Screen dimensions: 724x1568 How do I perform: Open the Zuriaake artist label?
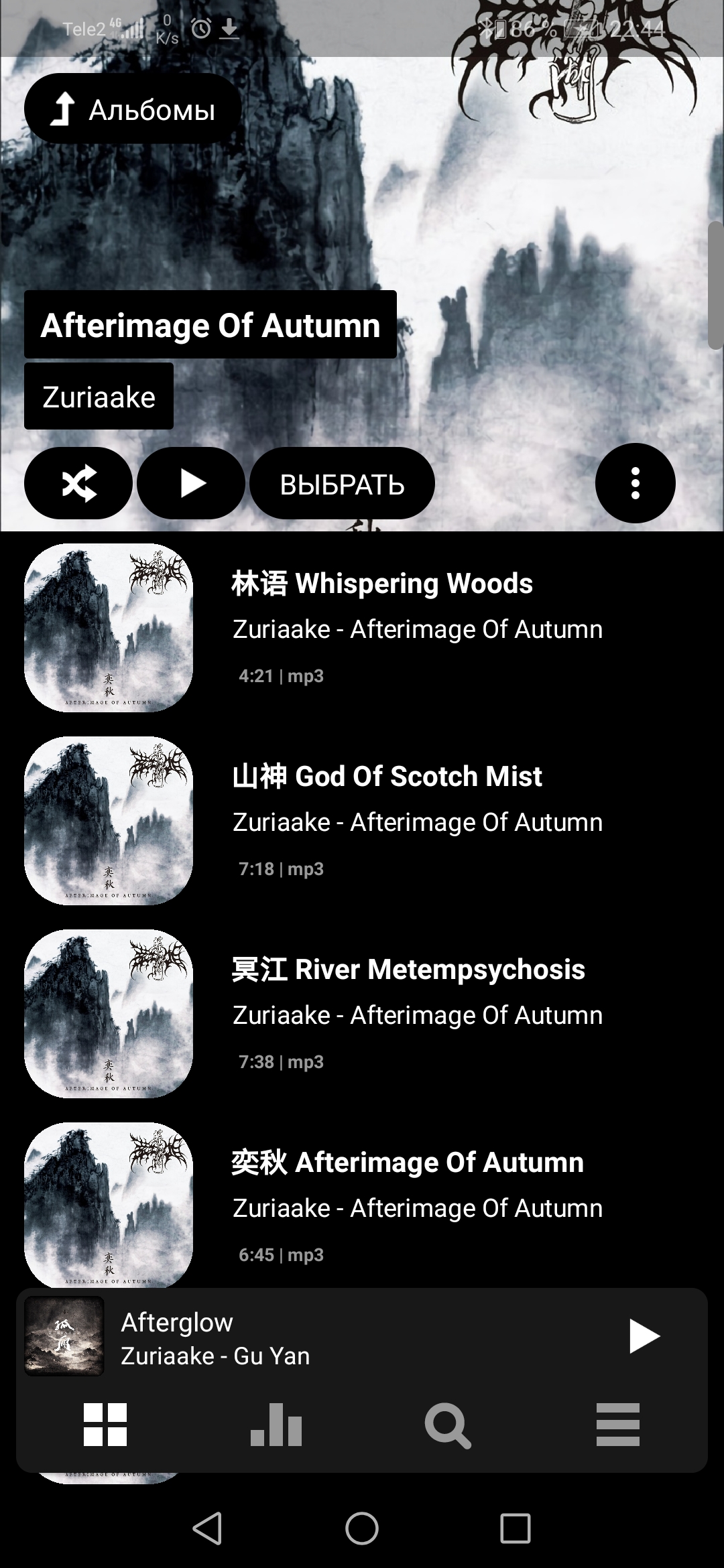click(x=99, y=397)
